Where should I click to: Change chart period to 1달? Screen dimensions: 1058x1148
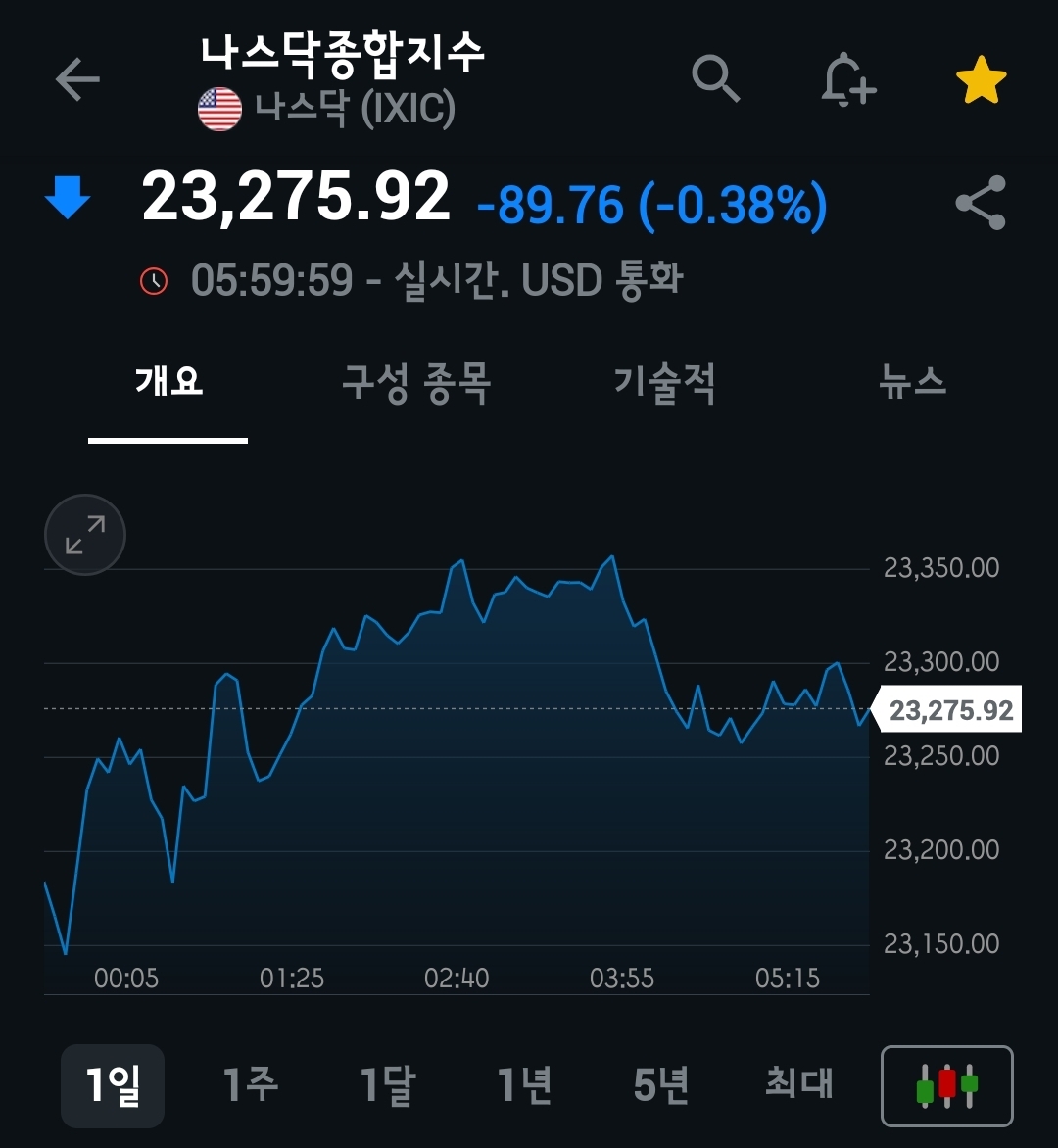point(388,1085)
